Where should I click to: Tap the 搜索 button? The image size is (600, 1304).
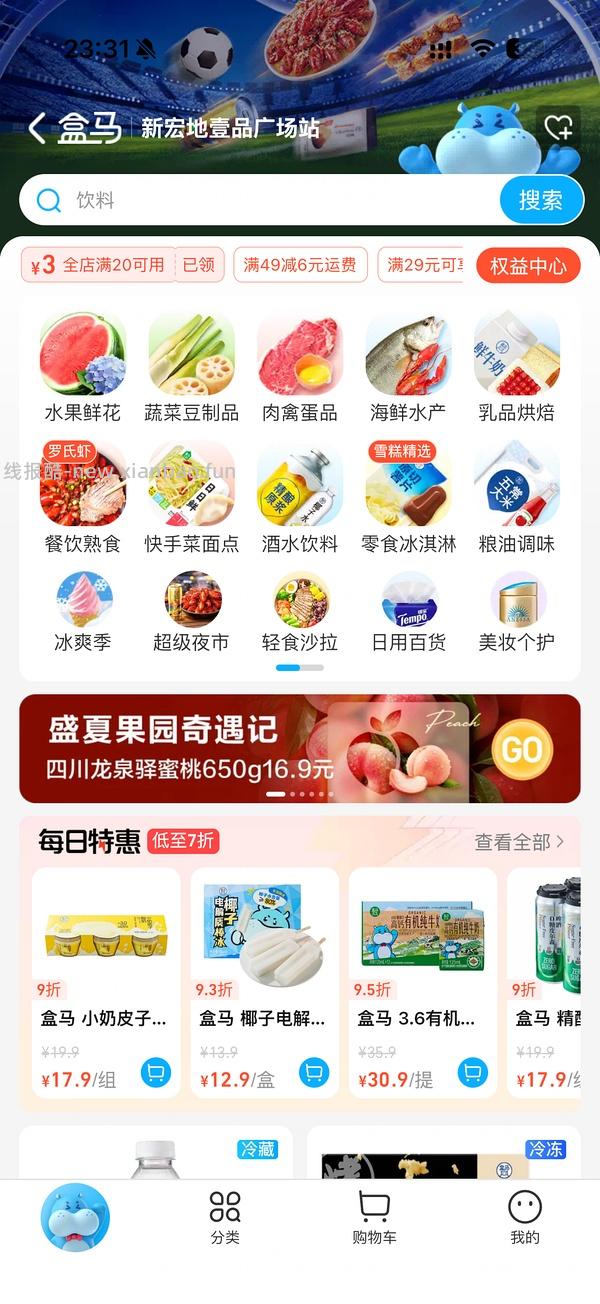click(x=541, y=200)
